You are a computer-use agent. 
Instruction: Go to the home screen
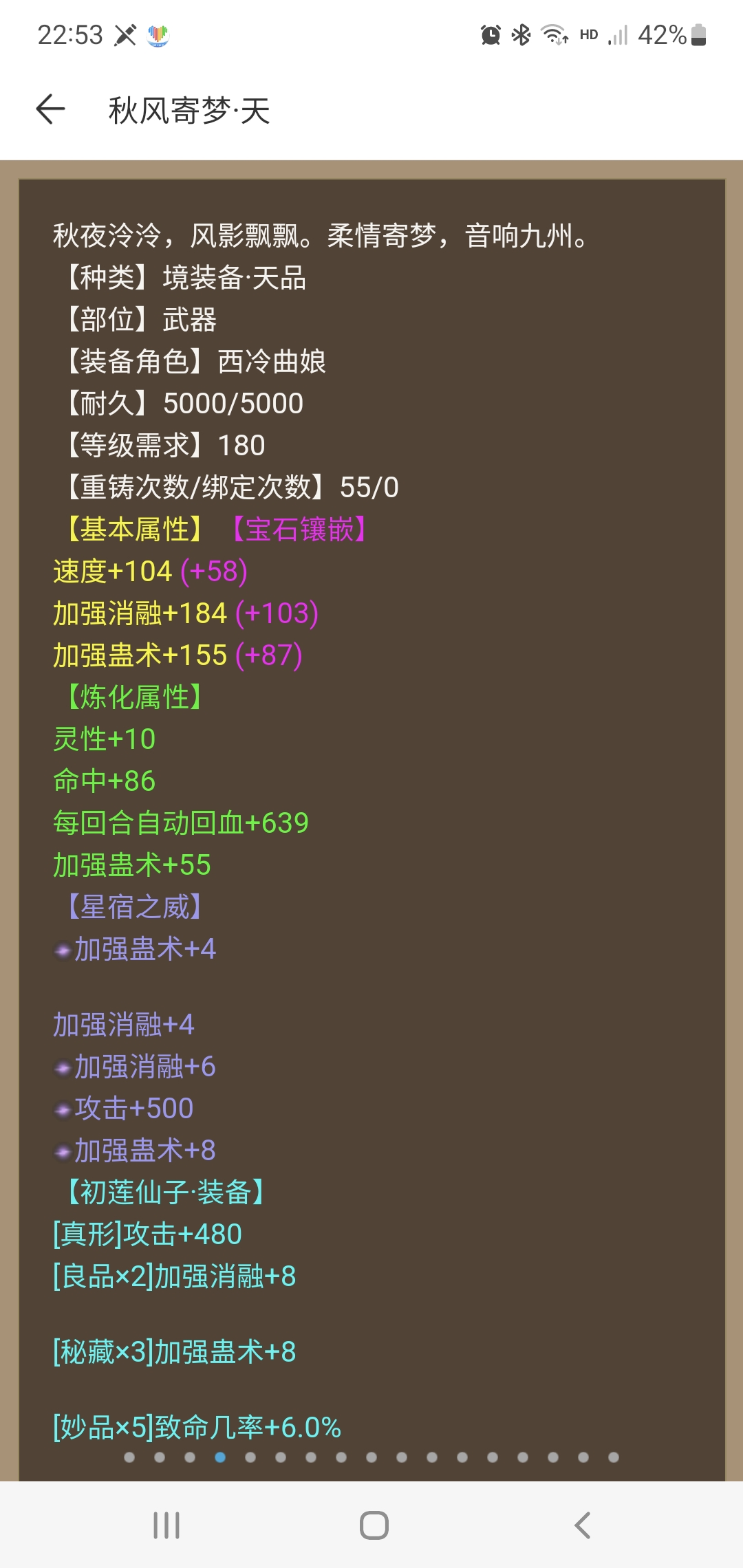point(374,1525)
